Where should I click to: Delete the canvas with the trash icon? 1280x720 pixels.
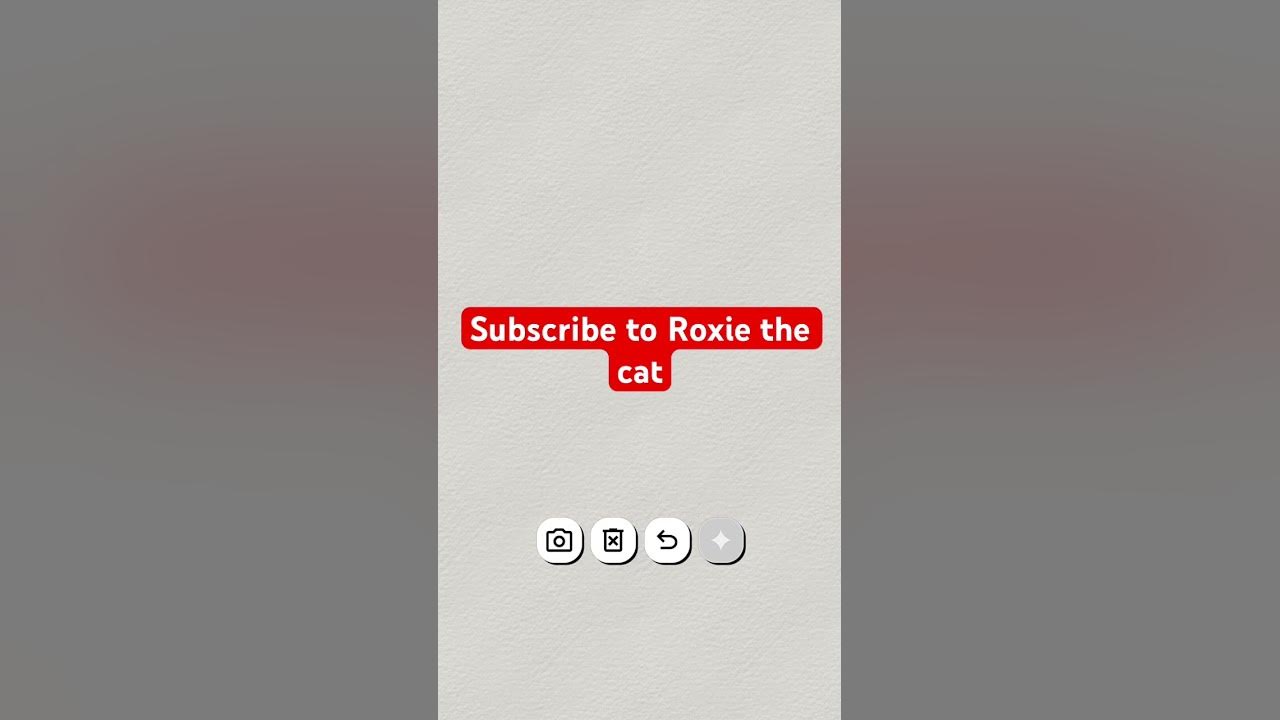(x=613, y=541)
